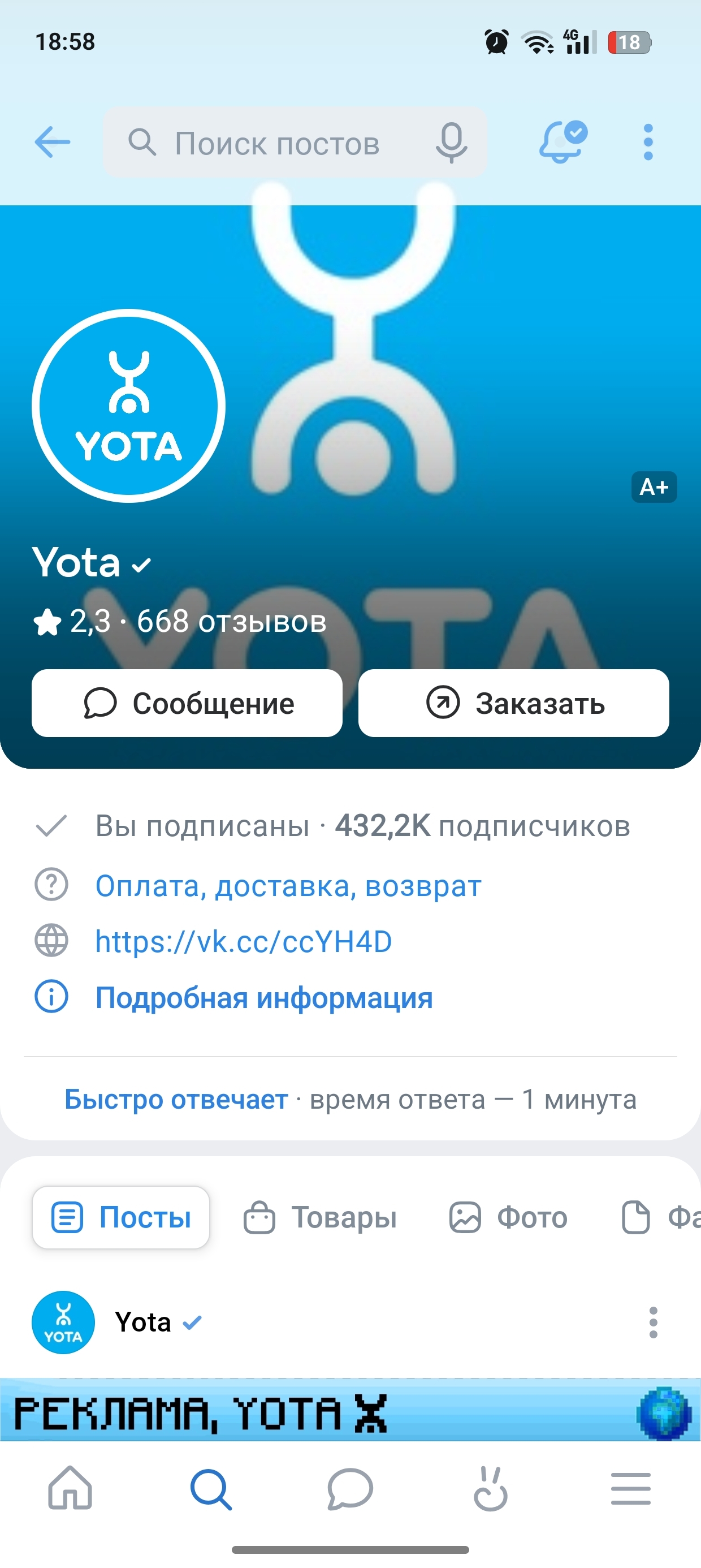This screenshot has width=701, height=1568.
Task: Switch to the Товары tab
Action: point(320,1218)
